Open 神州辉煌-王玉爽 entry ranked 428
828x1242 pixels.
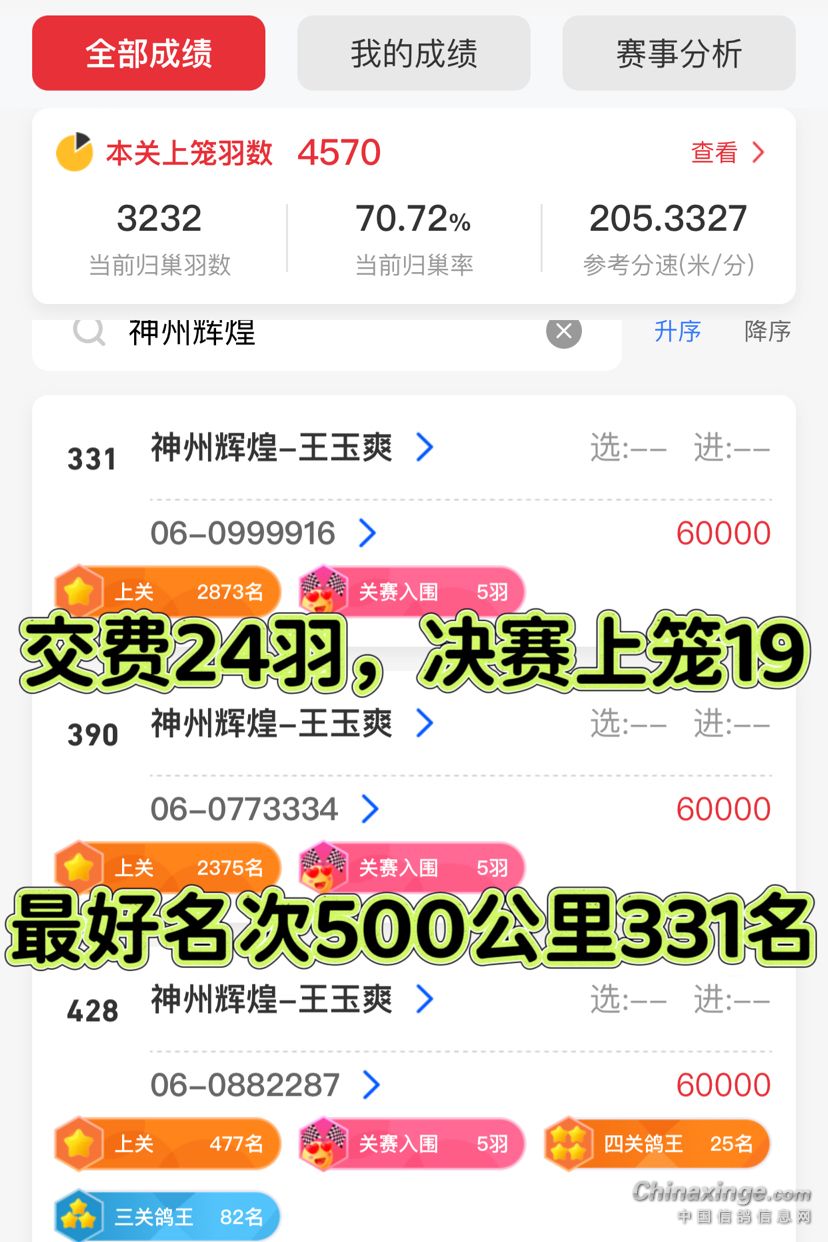290,999
